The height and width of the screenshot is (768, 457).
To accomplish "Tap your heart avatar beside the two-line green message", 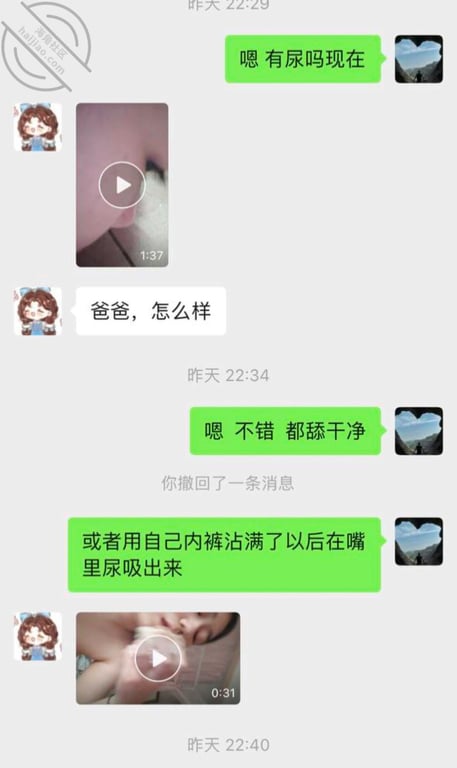I will 419,542.
